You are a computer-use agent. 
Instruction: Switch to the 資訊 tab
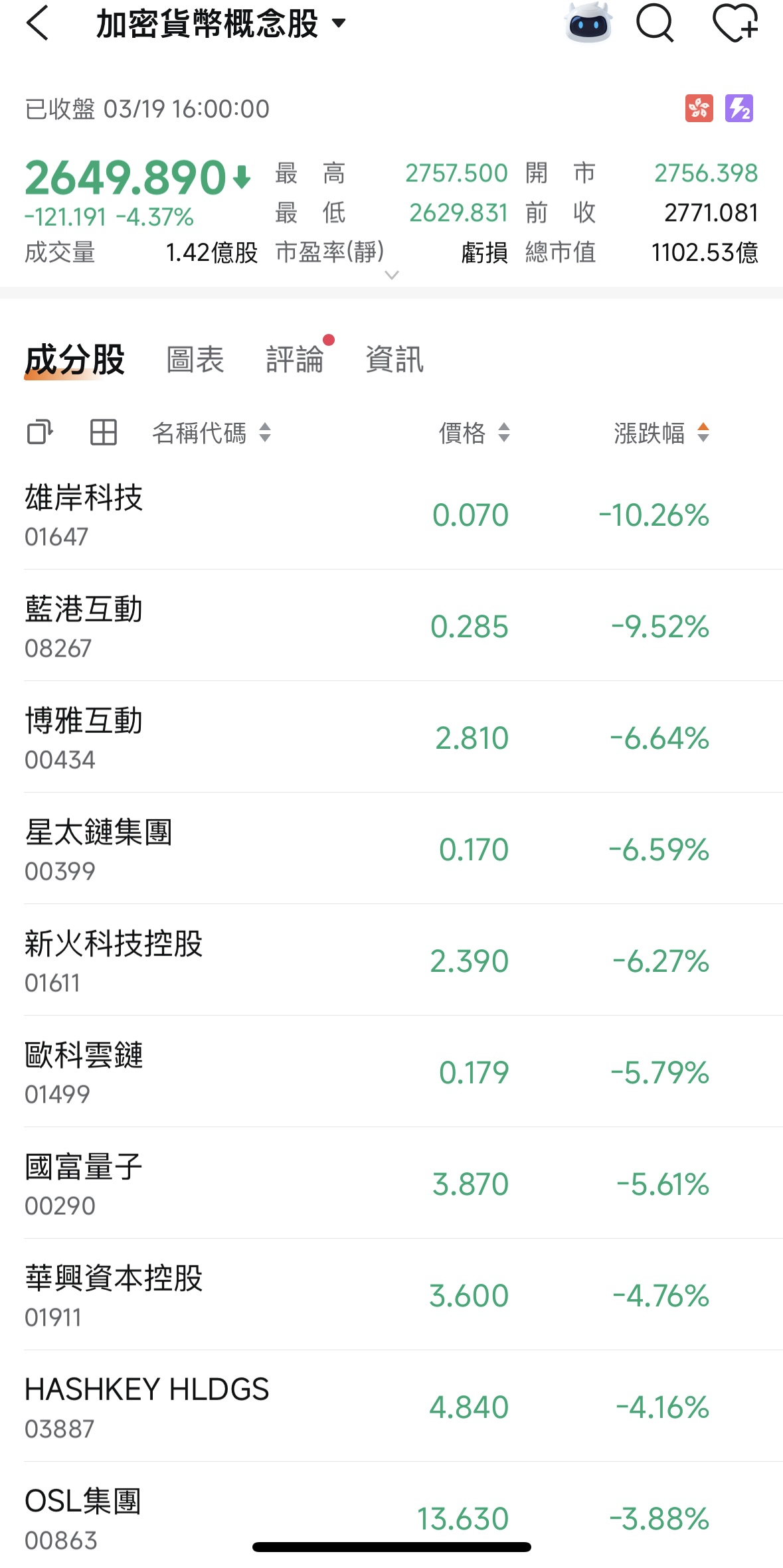click(394, 360)
